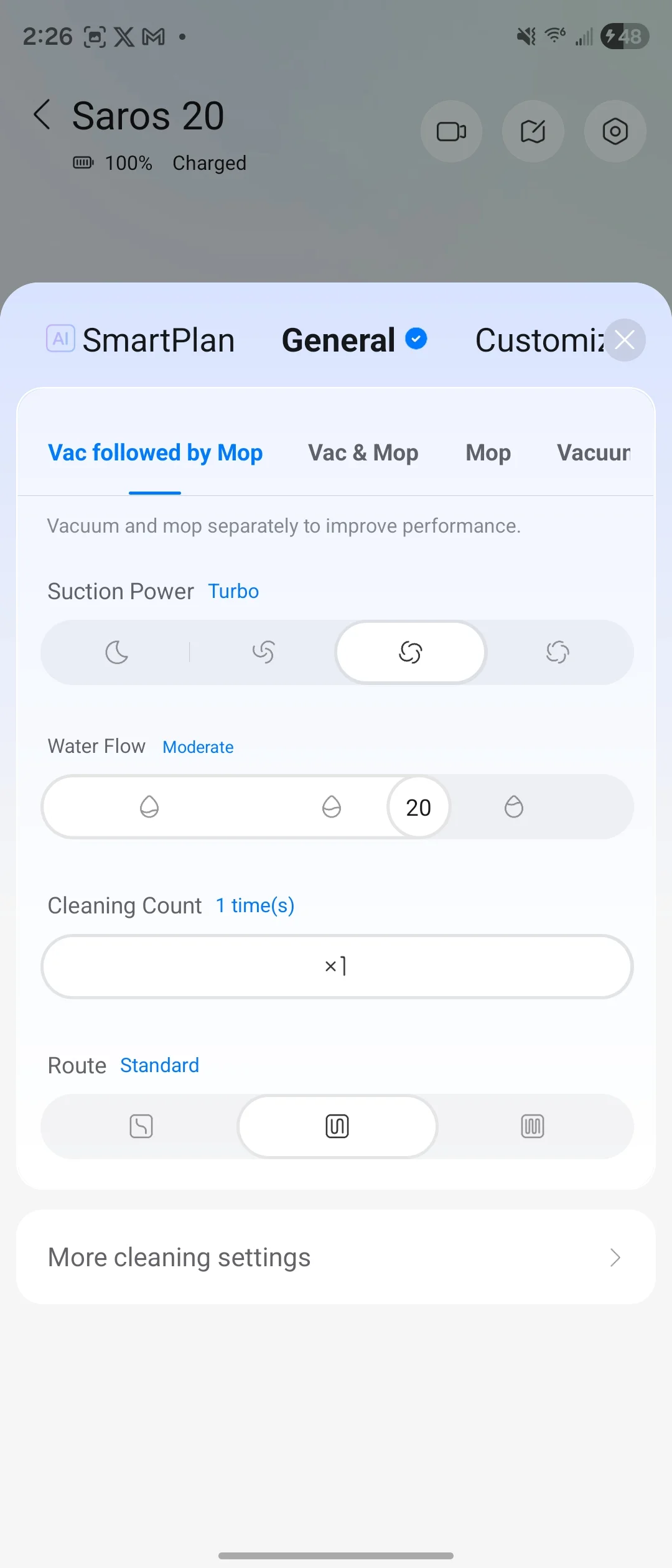Select the Mop only tab
Image resolution: width=672 pixels, height=1568 pixels.
click(x=488, y=453)
